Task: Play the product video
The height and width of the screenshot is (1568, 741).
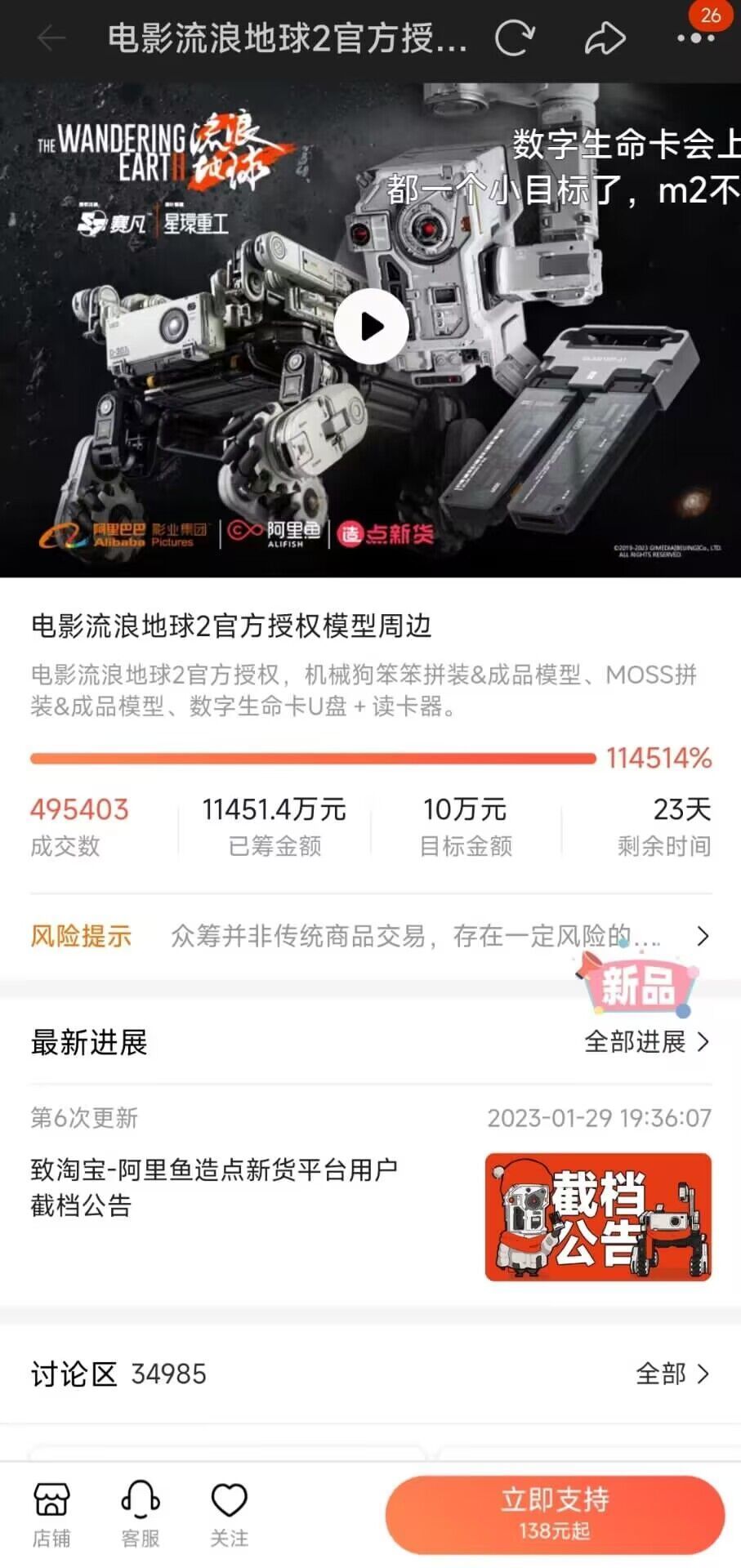Action: 371,327
